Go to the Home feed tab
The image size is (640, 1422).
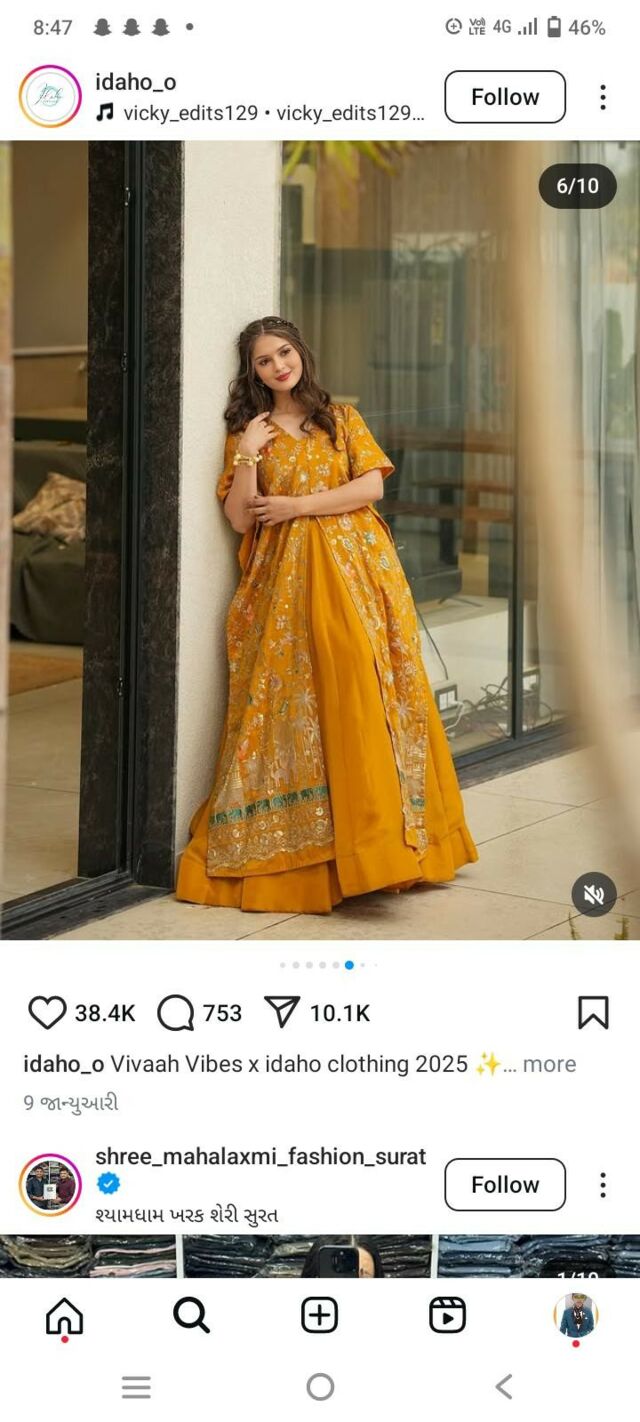click(65, 1316)
